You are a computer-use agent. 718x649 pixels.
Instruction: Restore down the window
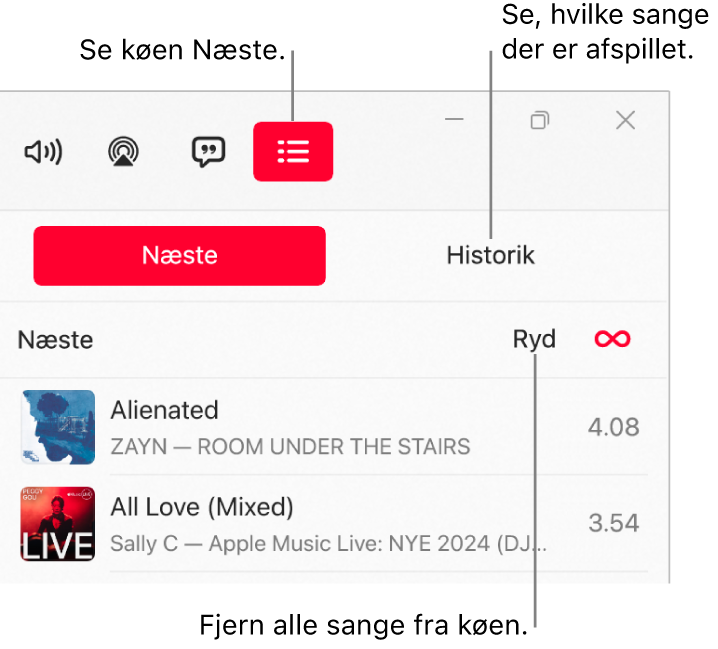[540, 120]
